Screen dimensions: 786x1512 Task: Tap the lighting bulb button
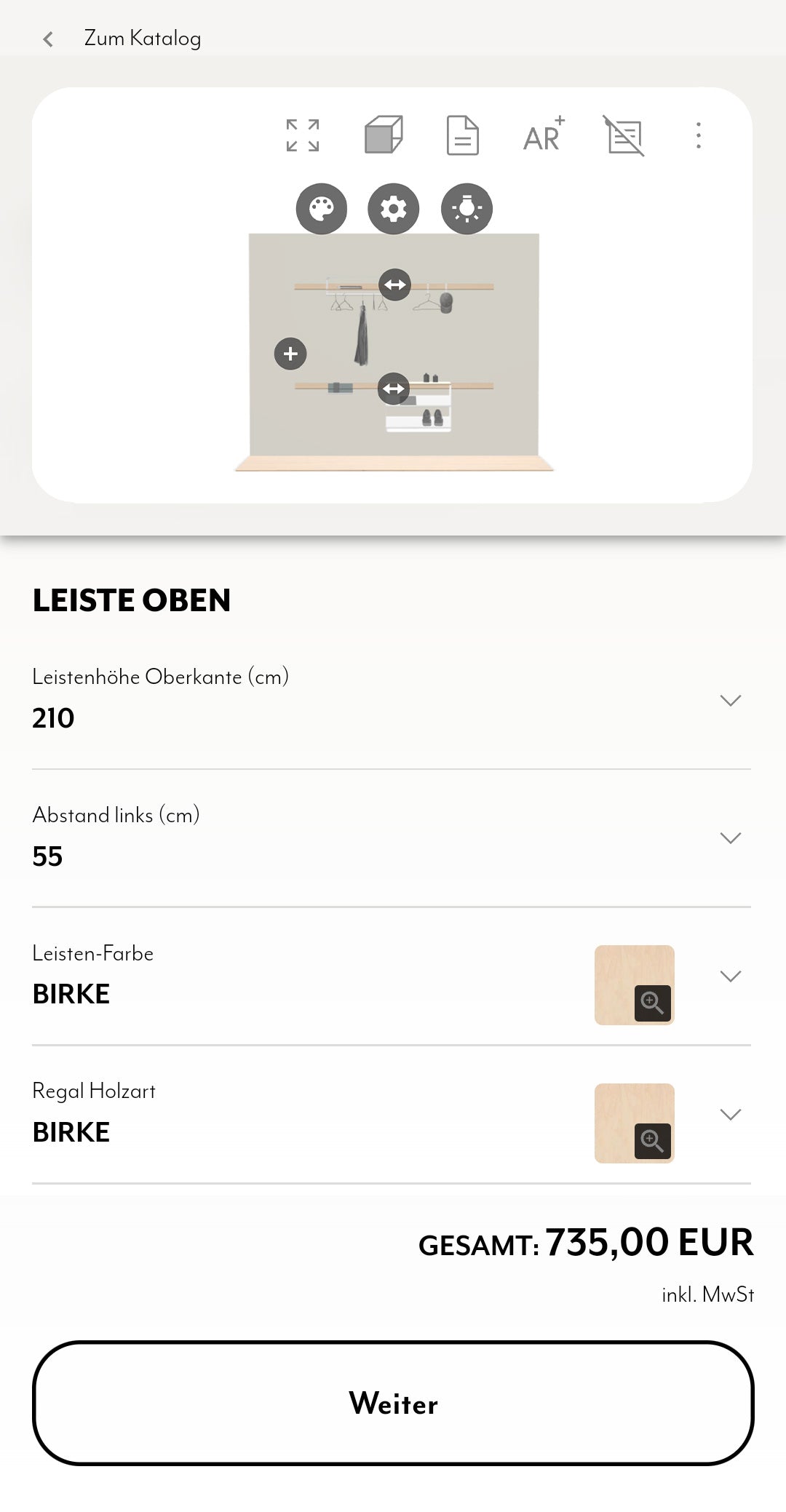467,209
